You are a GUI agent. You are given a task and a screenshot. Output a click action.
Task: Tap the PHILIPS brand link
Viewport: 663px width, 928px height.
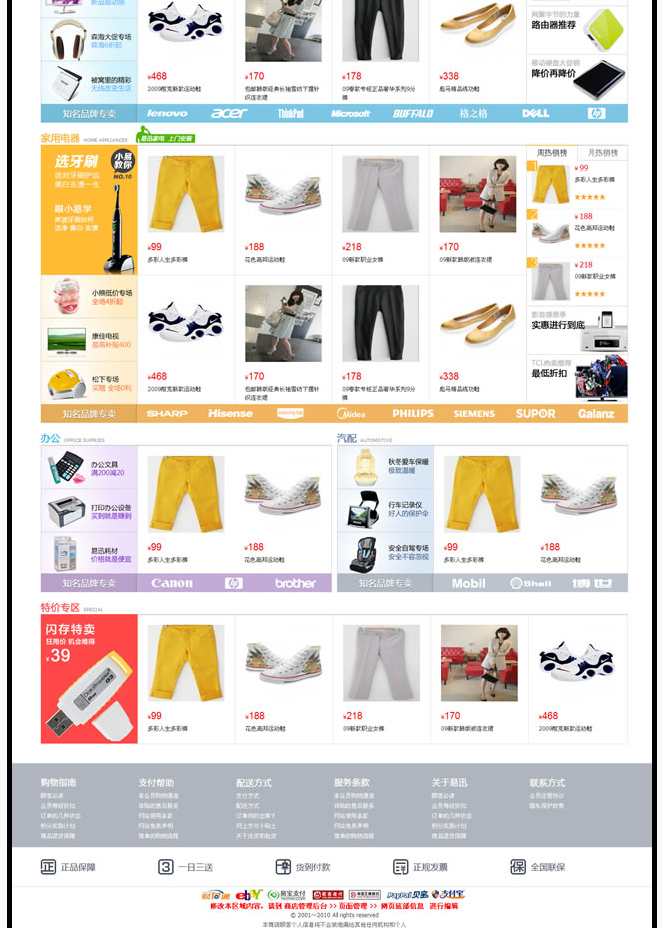click(x=412, y=413)
